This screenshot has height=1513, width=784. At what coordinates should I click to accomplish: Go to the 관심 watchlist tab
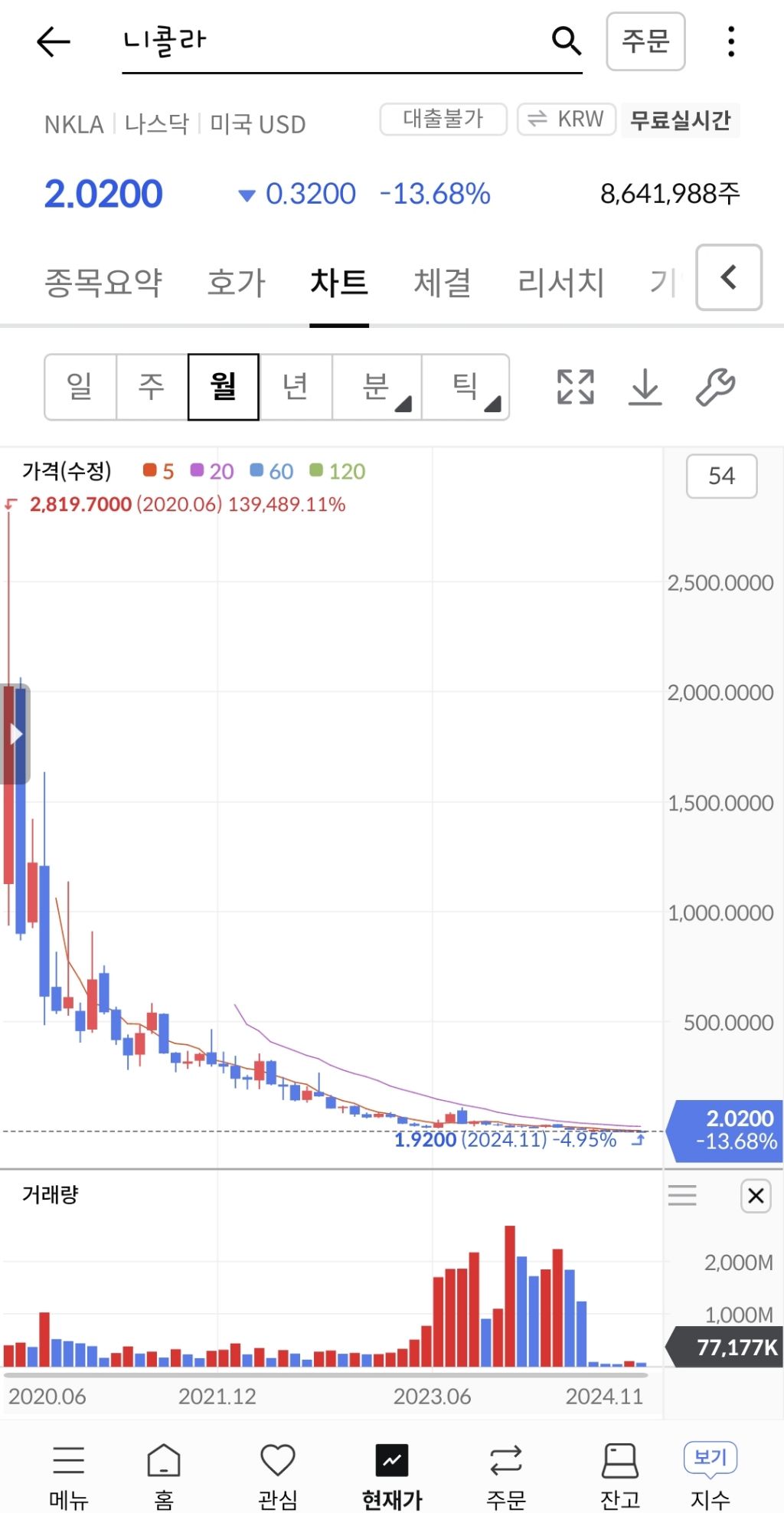click(x=277, y=1476)
